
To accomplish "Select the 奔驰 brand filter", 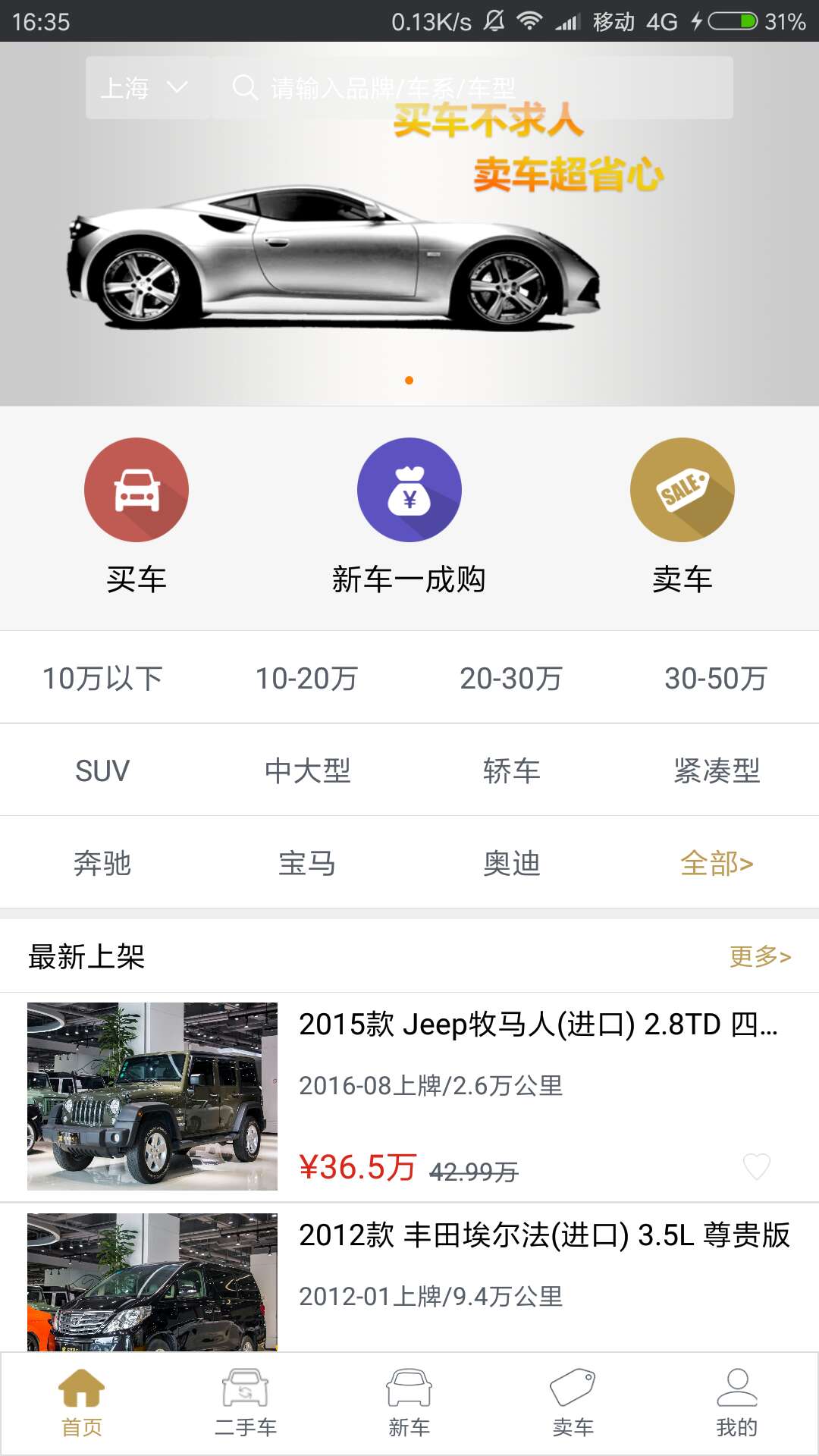I will click(x=102, y=862).
